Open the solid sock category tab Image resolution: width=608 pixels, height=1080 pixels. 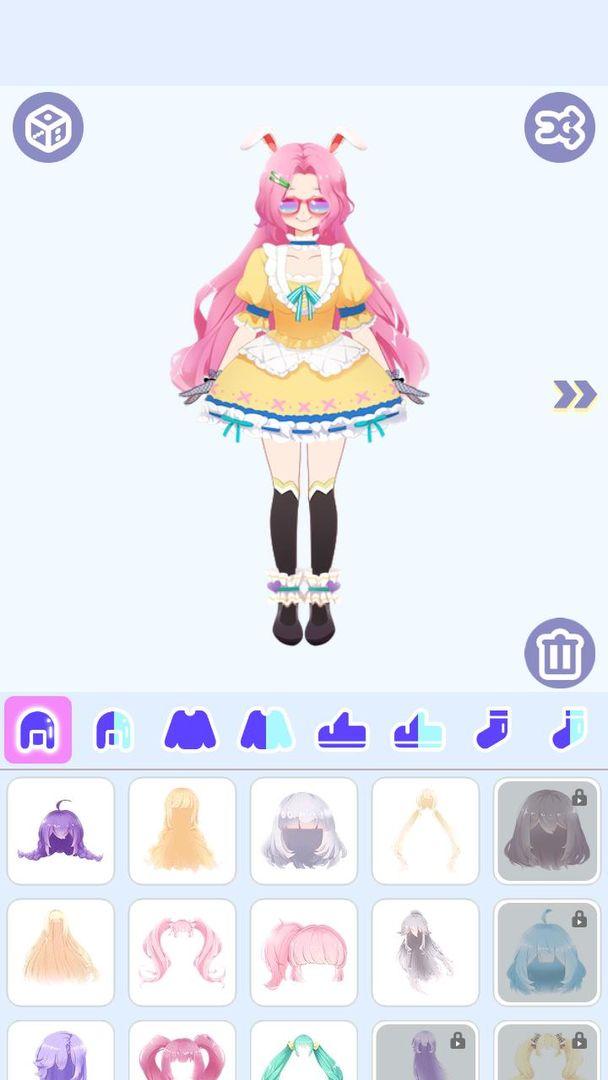click(x=492, y=730)
